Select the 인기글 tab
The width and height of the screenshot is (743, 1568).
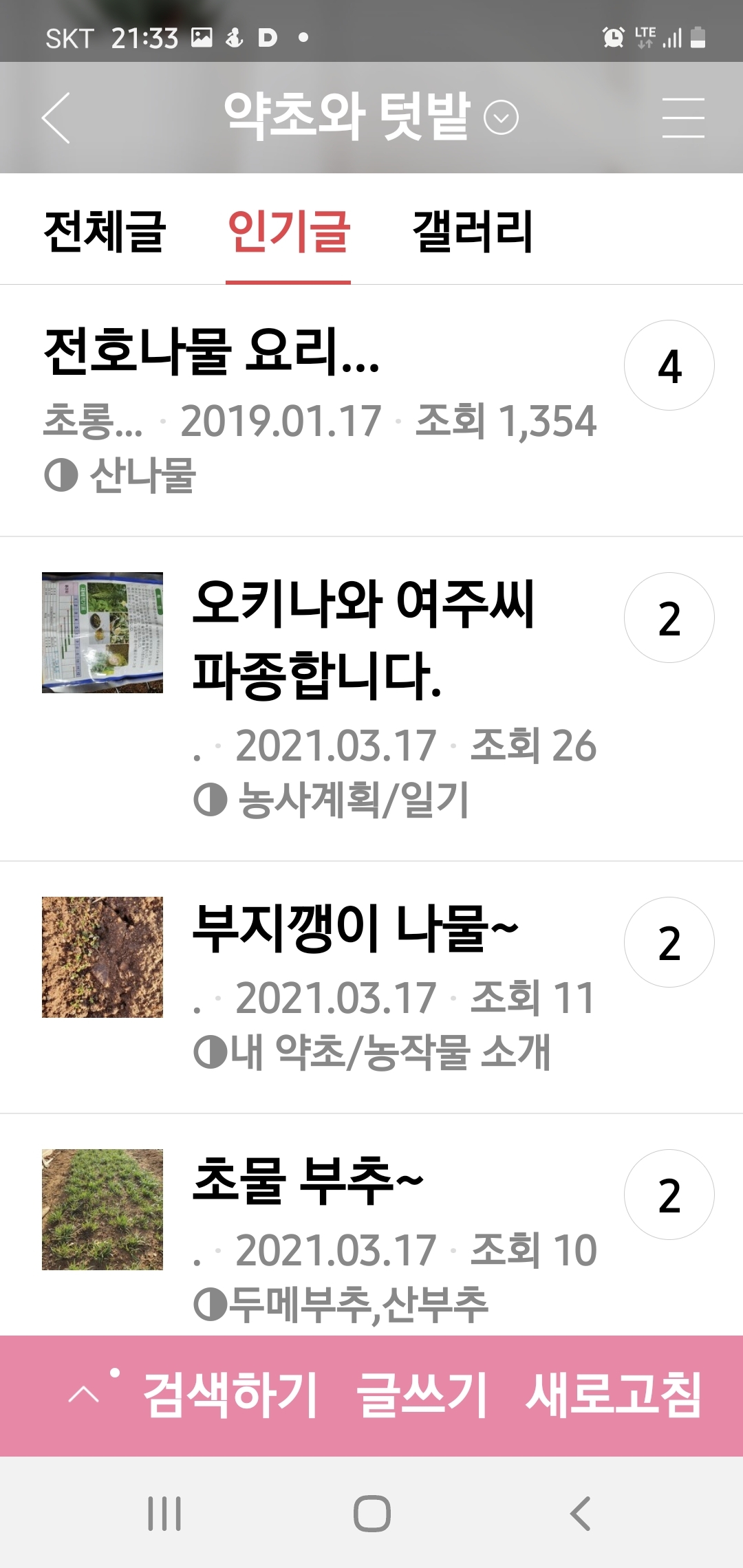point(288,231)
